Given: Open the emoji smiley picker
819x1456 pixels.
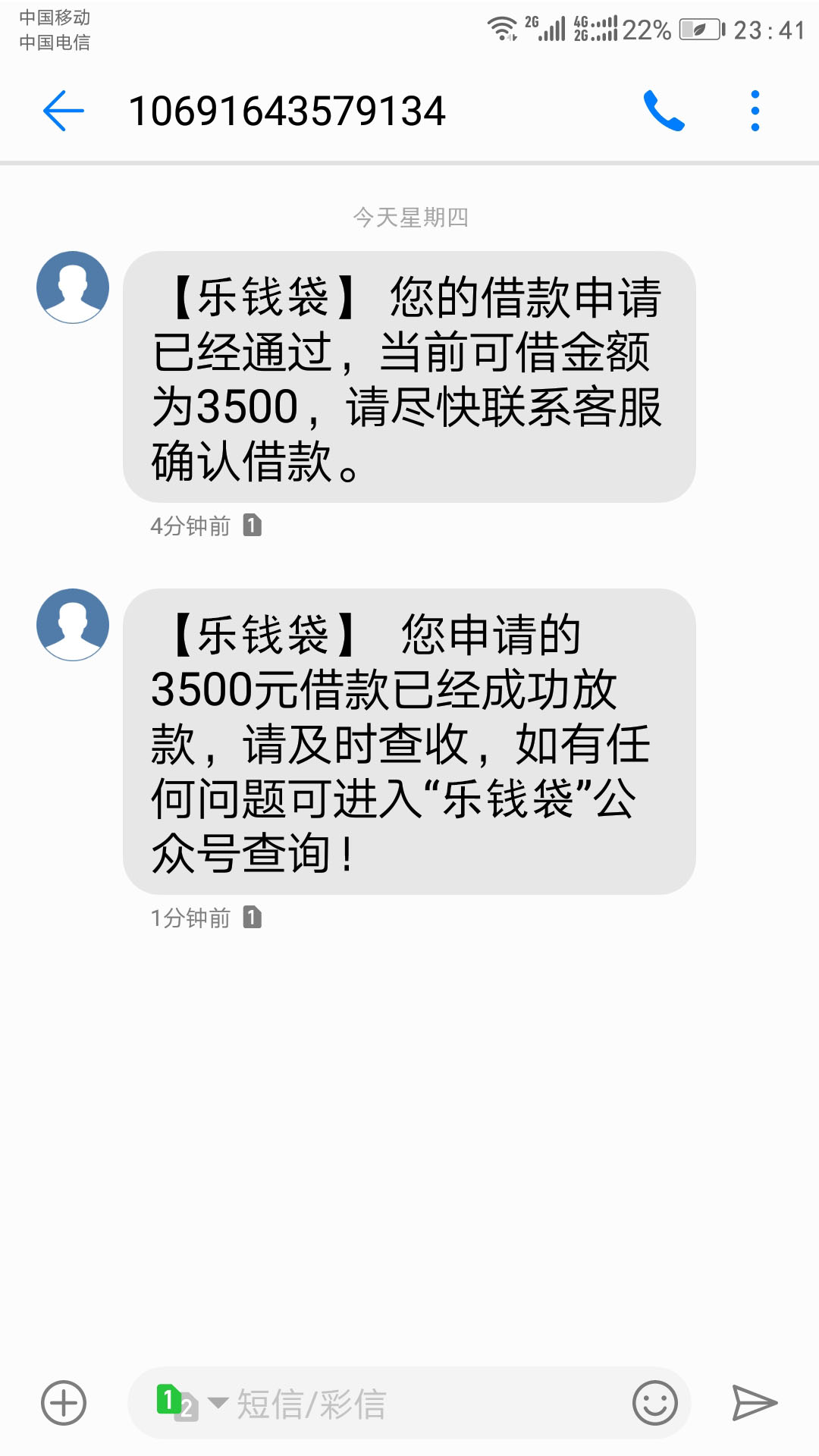Looking at the screenshot, I should tap(654, 1403).
